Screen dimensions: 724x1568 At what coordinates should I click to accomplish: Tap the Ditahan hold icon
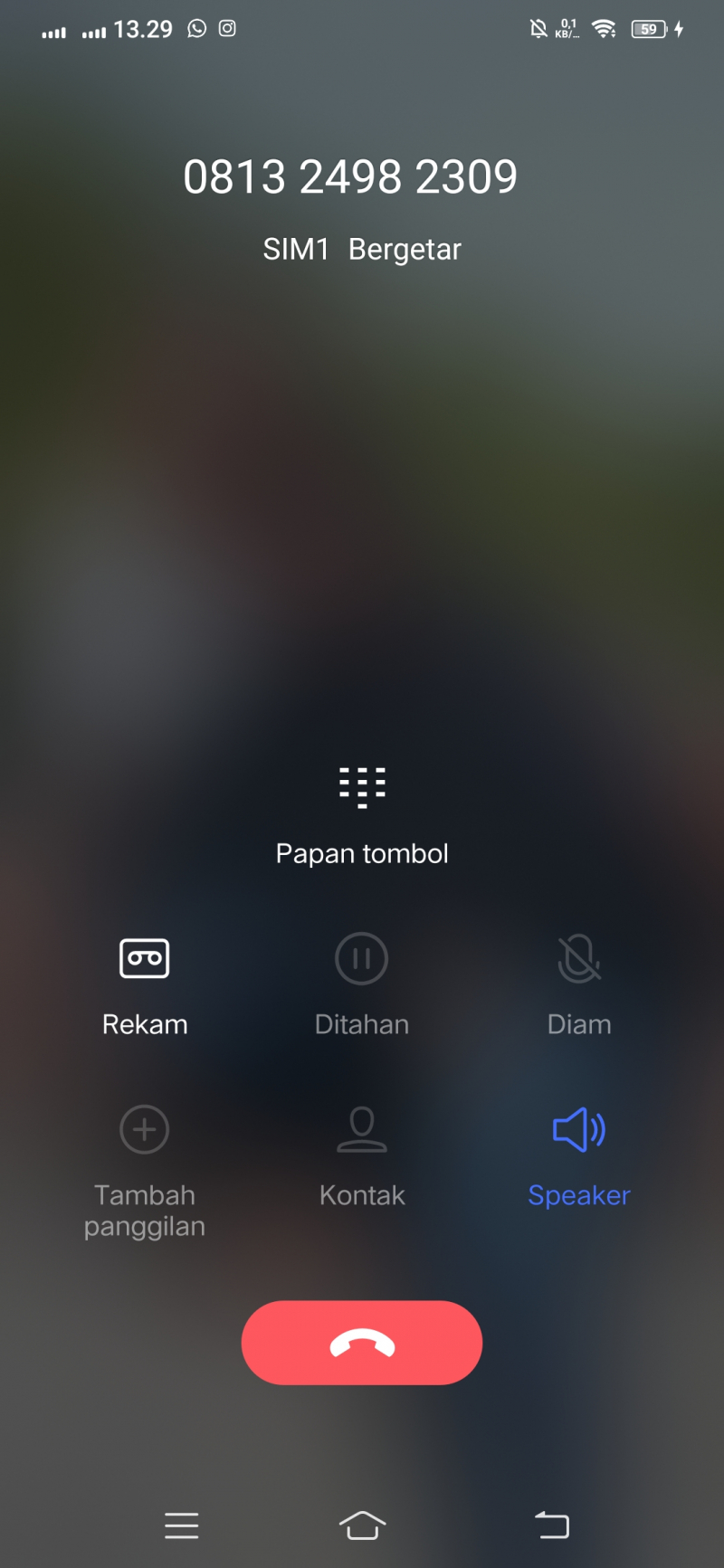tap(362, 957)
